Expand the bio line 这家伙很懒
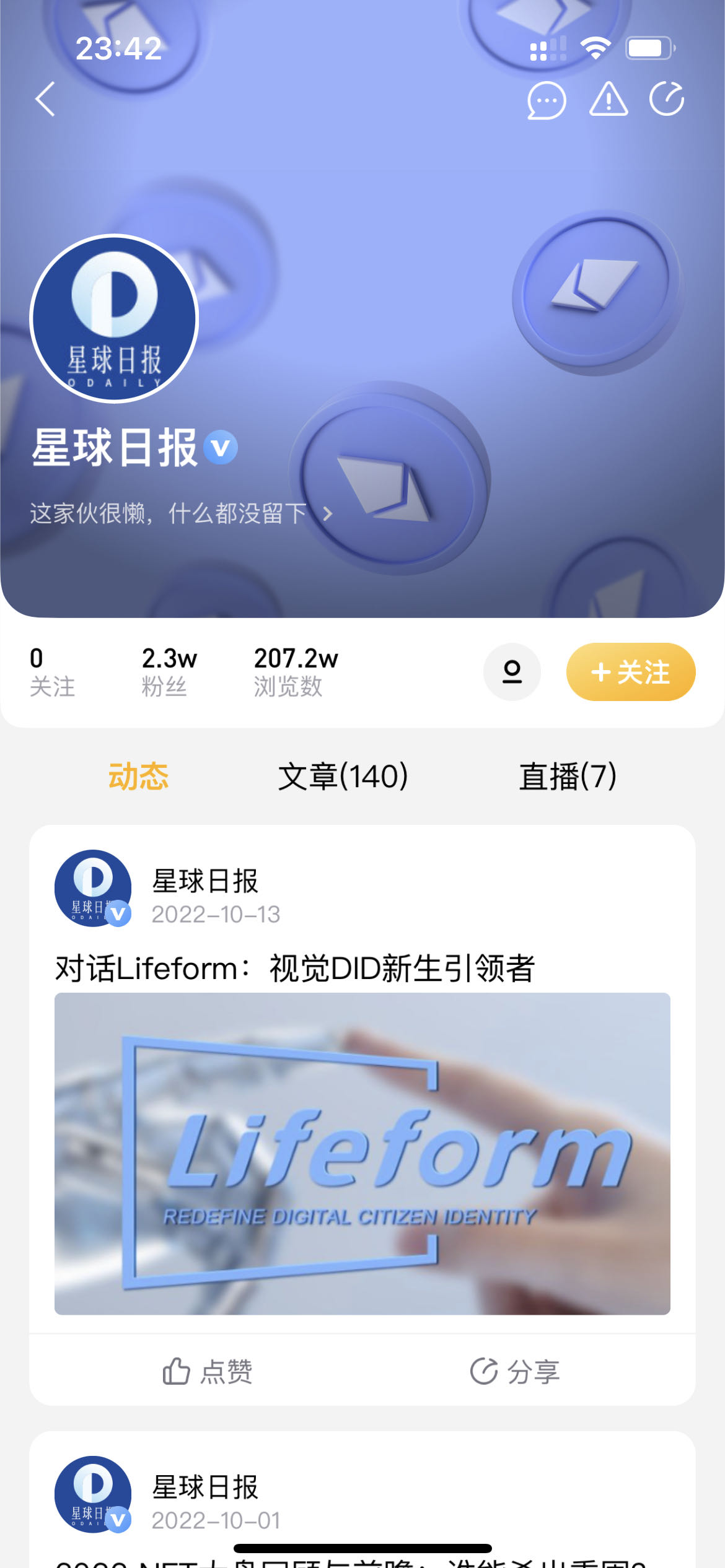The height and width of the screenshot is (1568, 725). 181,513
